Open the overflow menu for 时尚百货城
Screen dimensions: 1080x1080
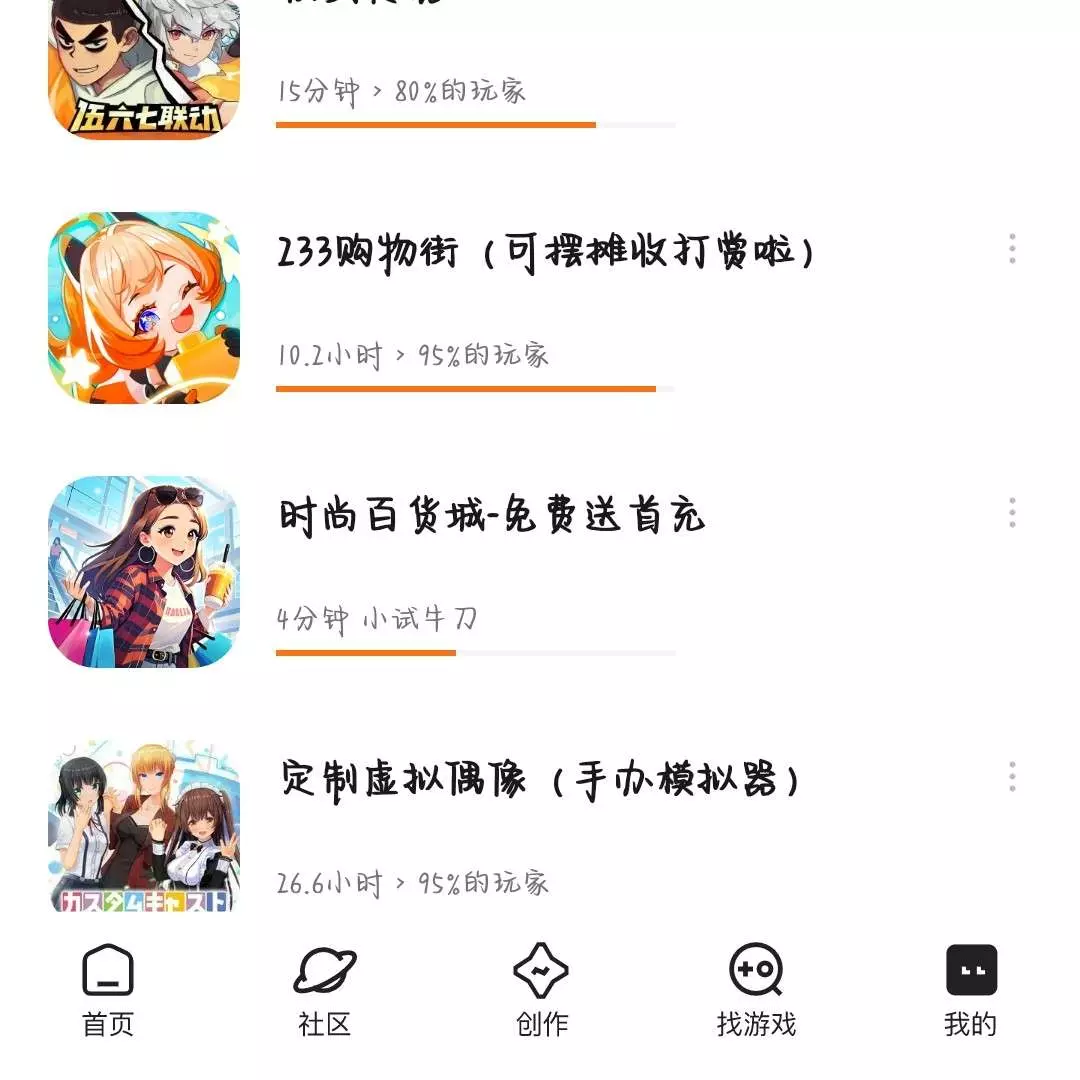coord(1012,513)
